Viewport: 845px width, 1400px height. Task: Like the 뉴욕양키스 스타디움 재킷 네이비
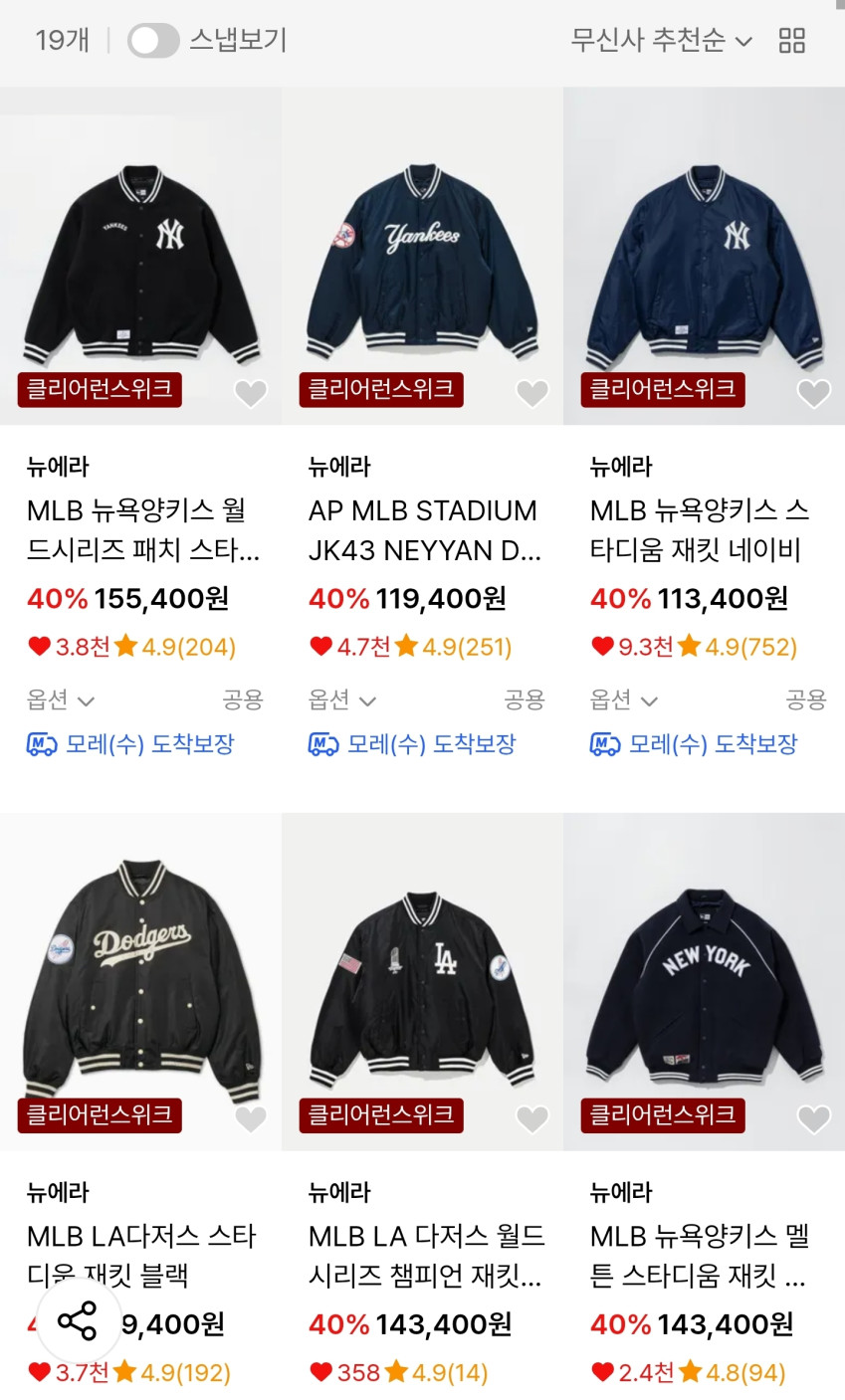click(814, 394)
